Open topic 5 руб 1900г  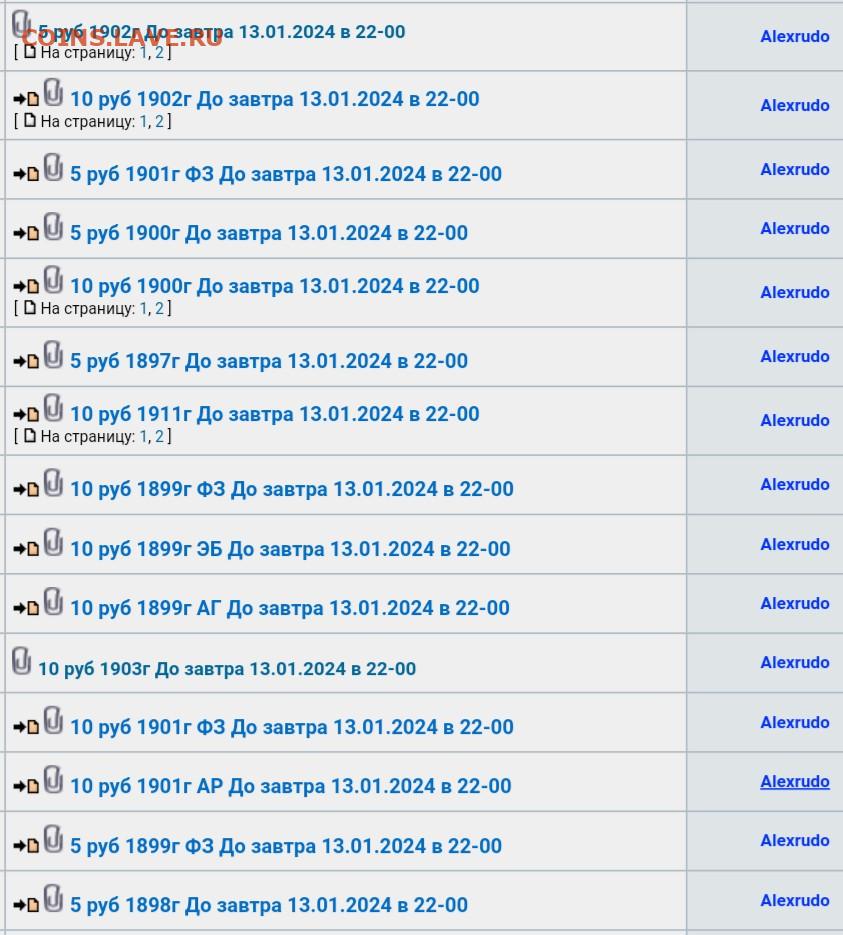268,233
